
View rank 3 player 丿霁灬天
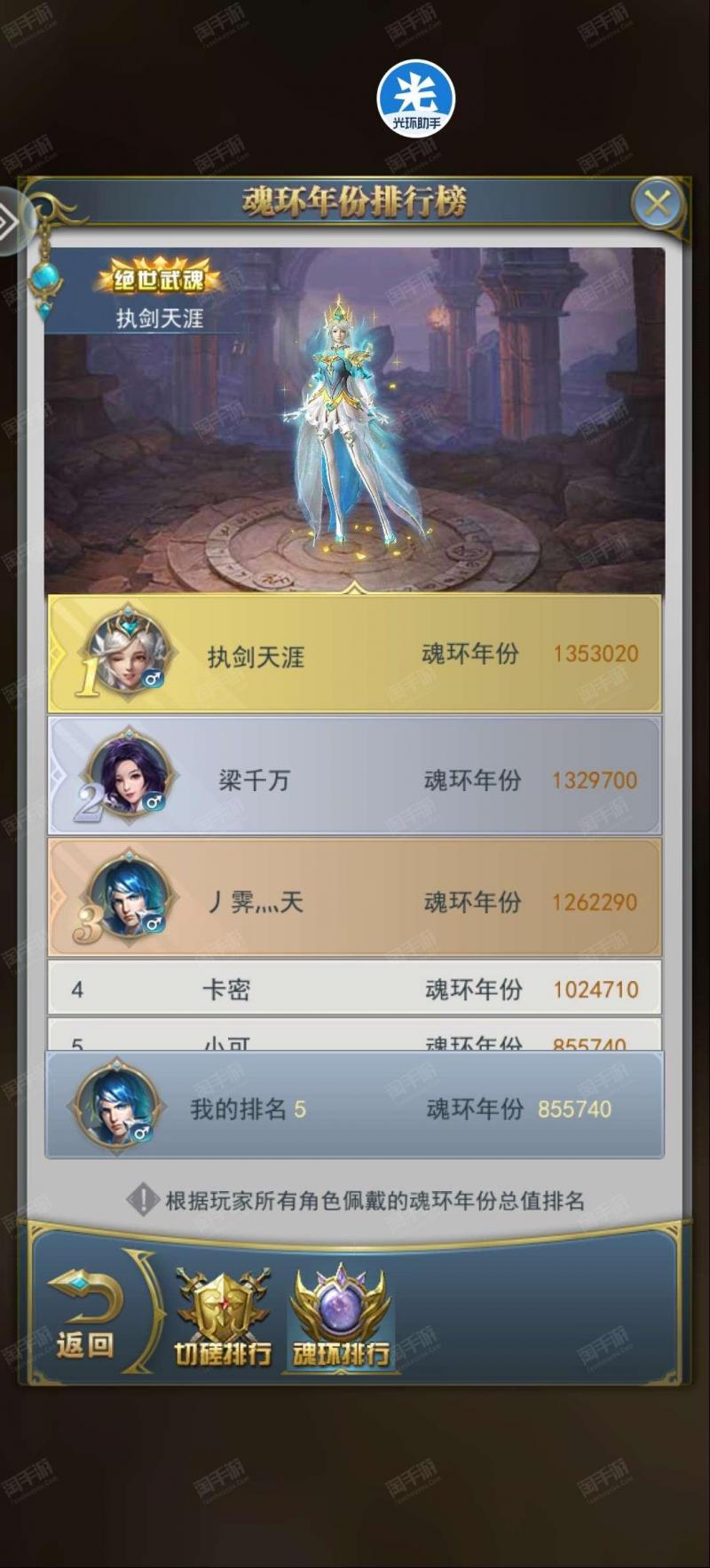pyautogui.click(x=354, y=899)
